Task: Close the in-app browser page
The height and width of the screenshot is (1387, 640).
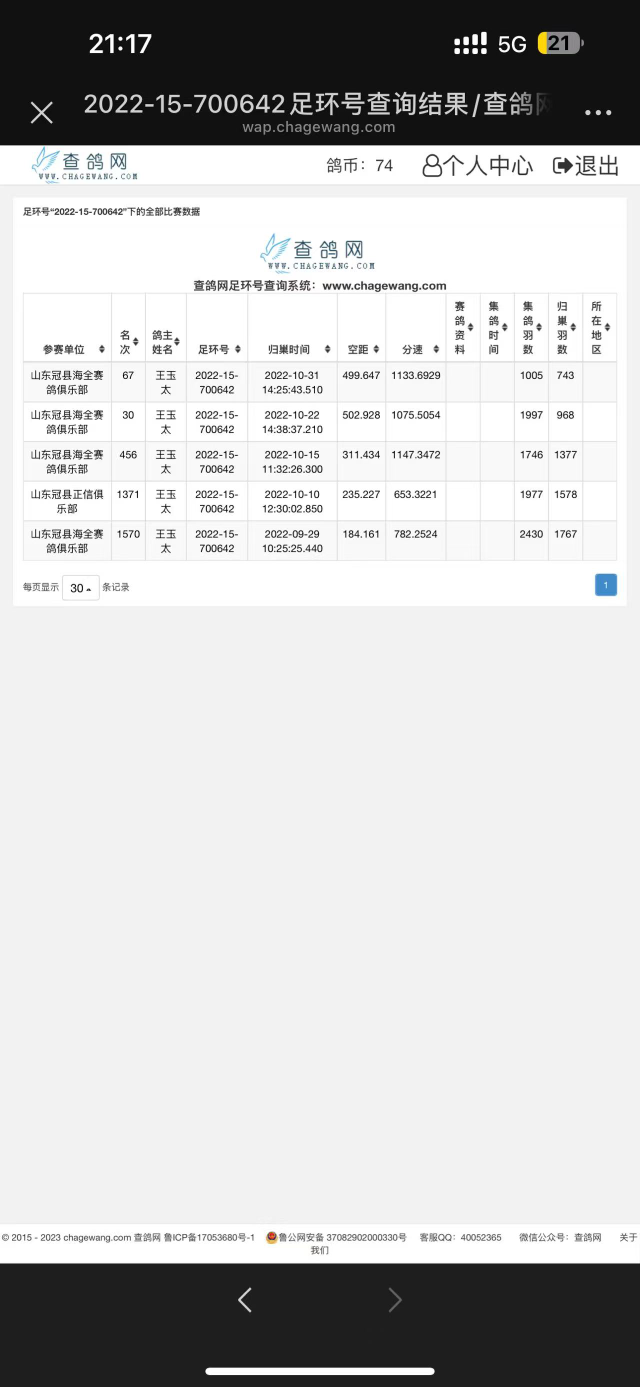Action: coord(42,113)
